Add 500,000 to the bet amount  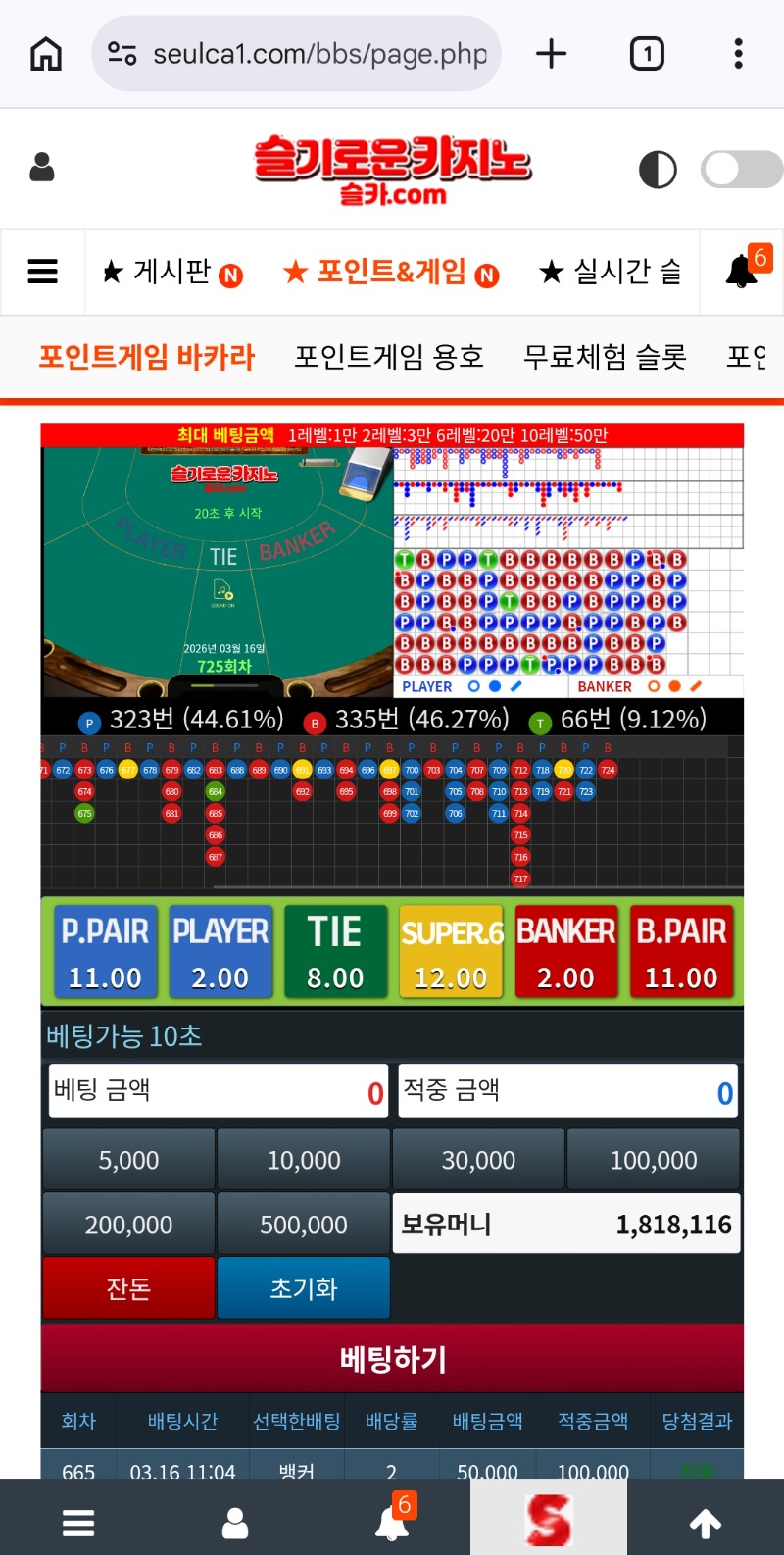point(304,1225)
